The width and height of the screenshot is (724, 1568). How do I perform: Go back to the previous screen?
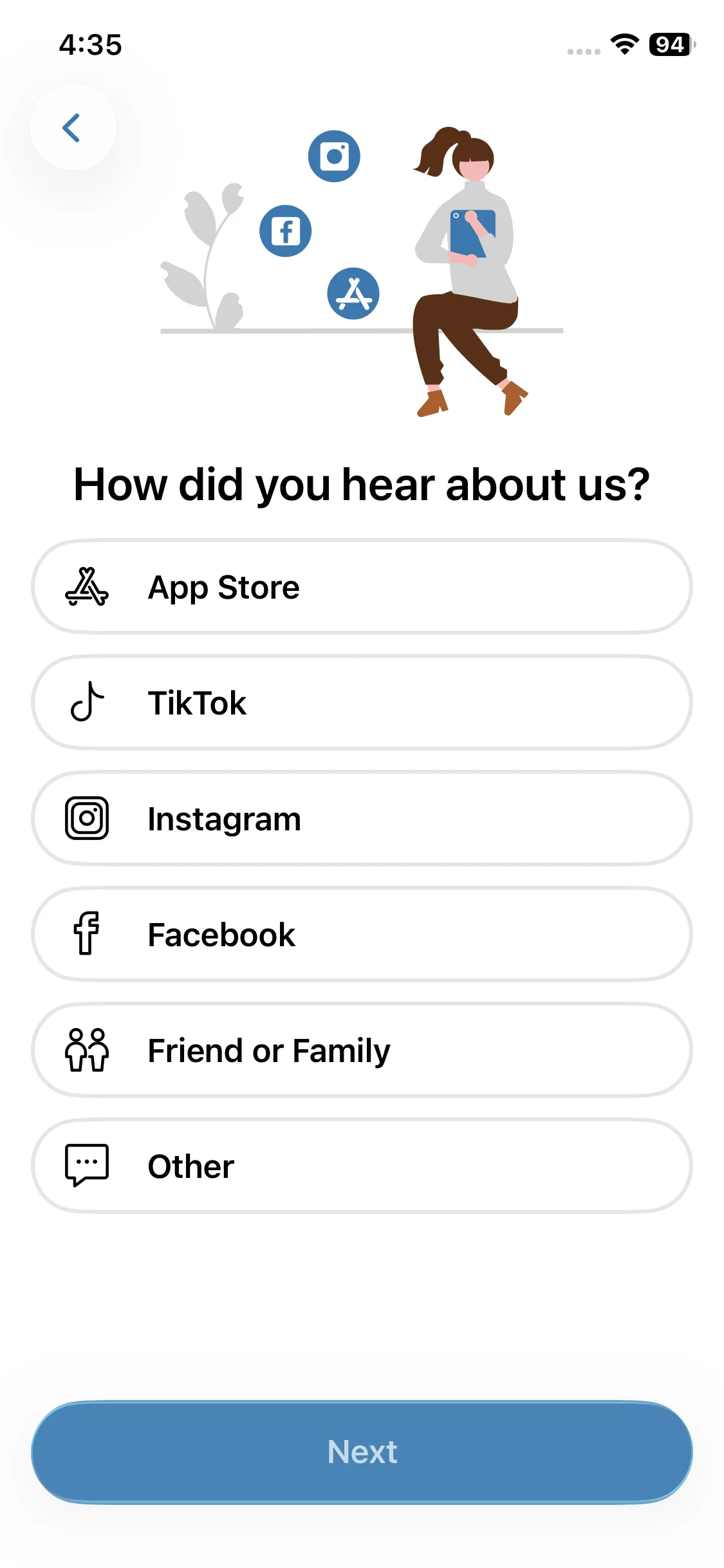pyautogui.click(x=73, y=127)
